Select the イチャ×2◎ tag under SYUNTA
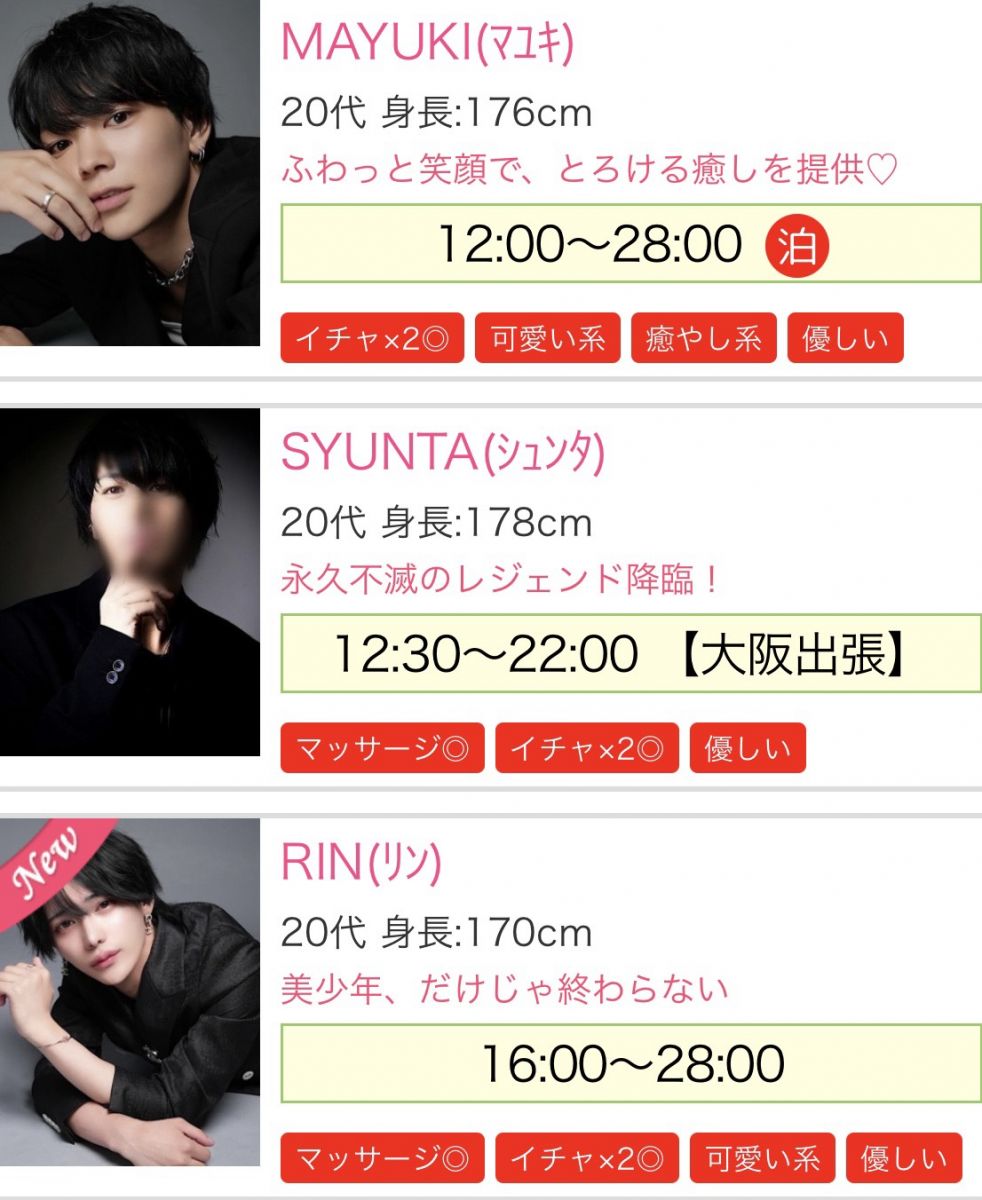Image resolution: width=982 pixels, height=1200 pixels. click(x=587, y=749)
